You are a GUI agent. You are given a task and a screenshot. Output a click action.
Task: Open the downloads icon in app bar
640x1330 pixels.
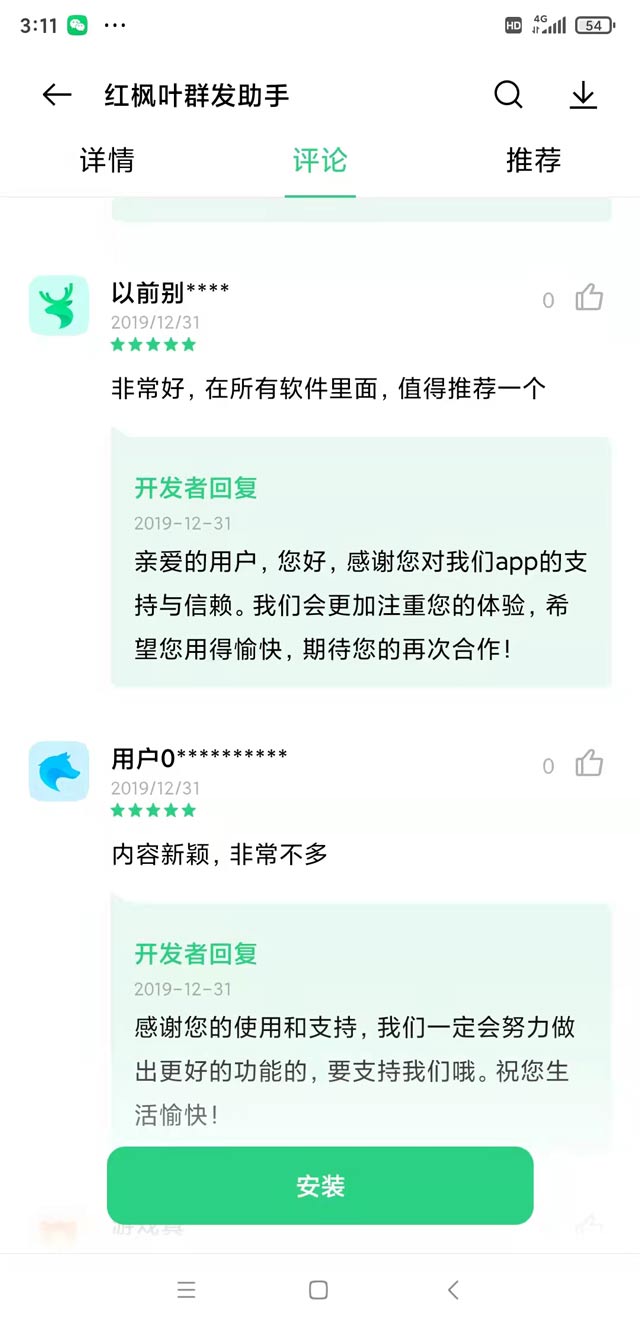click(x=582, y=95)
